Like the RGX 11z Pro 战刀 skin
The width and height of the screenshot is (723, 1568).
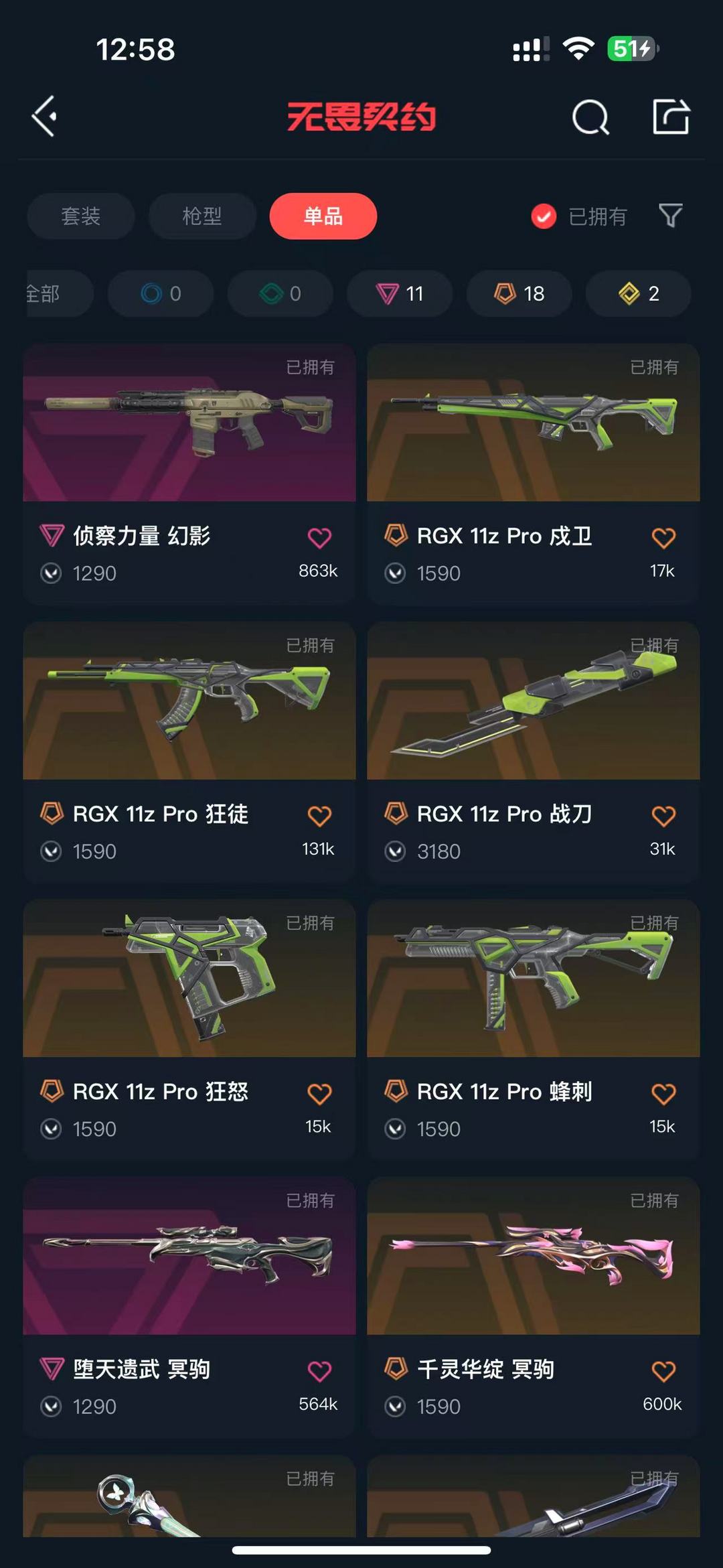click(663, 816)
